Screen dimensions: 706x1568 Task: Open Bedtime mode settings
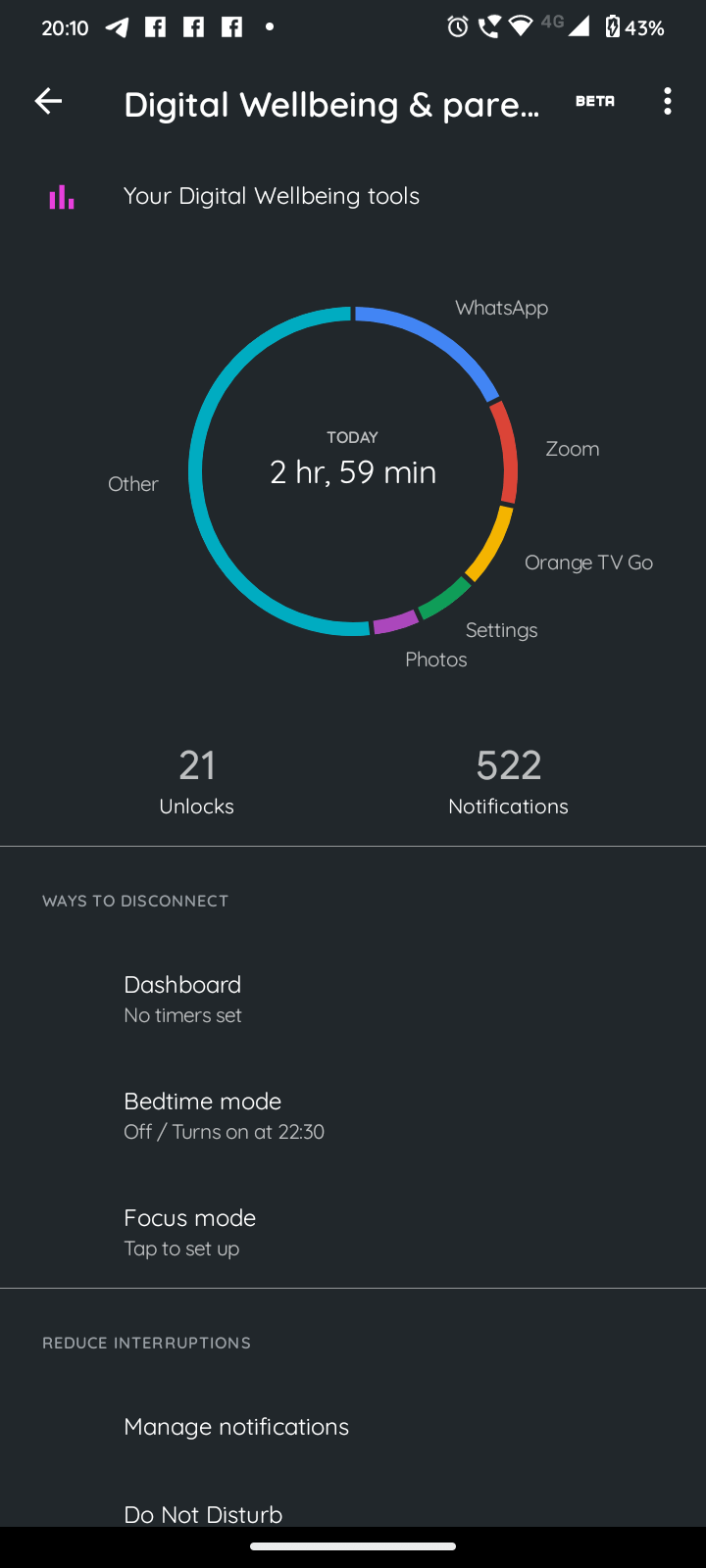353,1115
